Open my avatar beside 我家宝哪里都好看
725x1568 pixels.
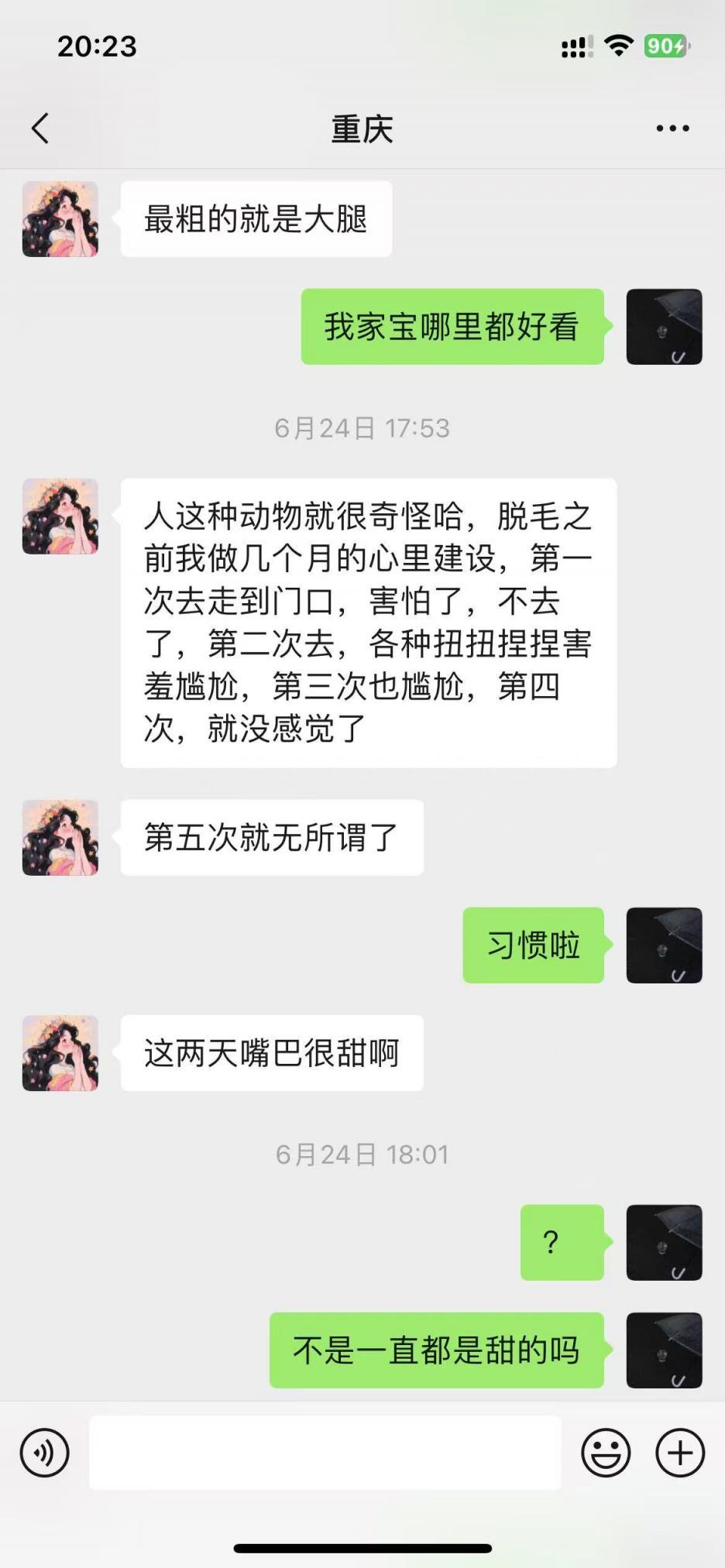(x=664, y=327)
